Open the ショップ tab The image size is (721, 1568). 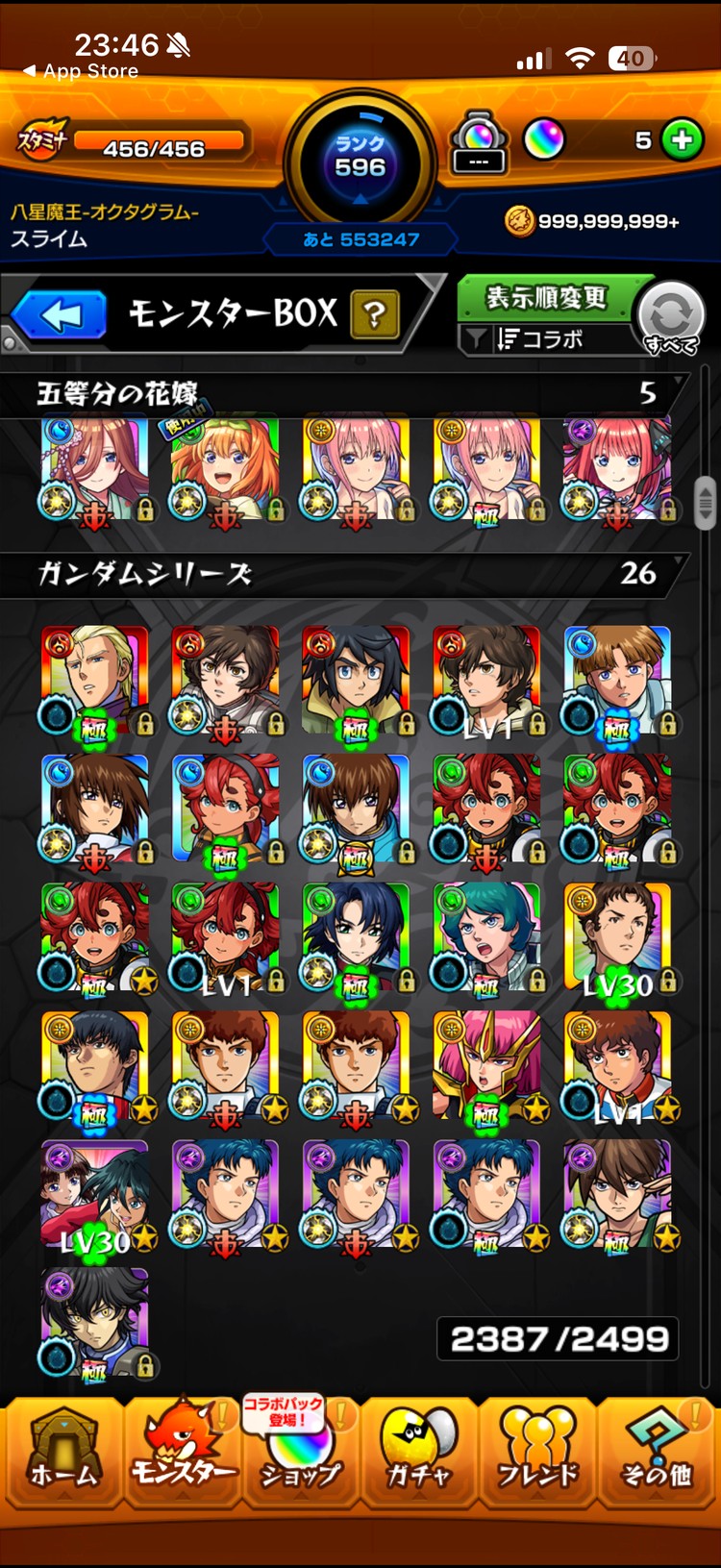(x=301, y=1452)
